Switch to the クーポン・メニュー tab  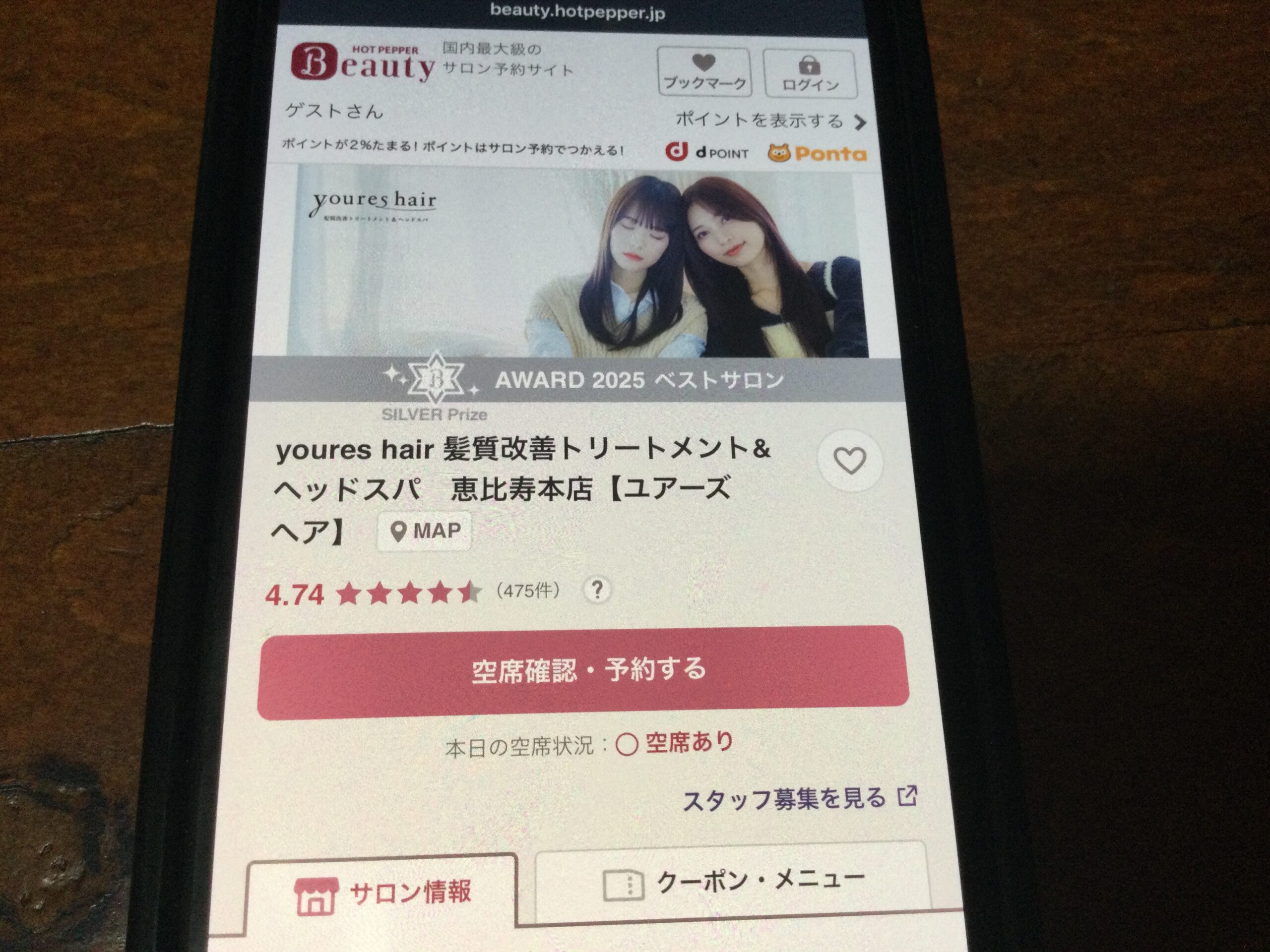pyautogui.click(x=732, y=882)
